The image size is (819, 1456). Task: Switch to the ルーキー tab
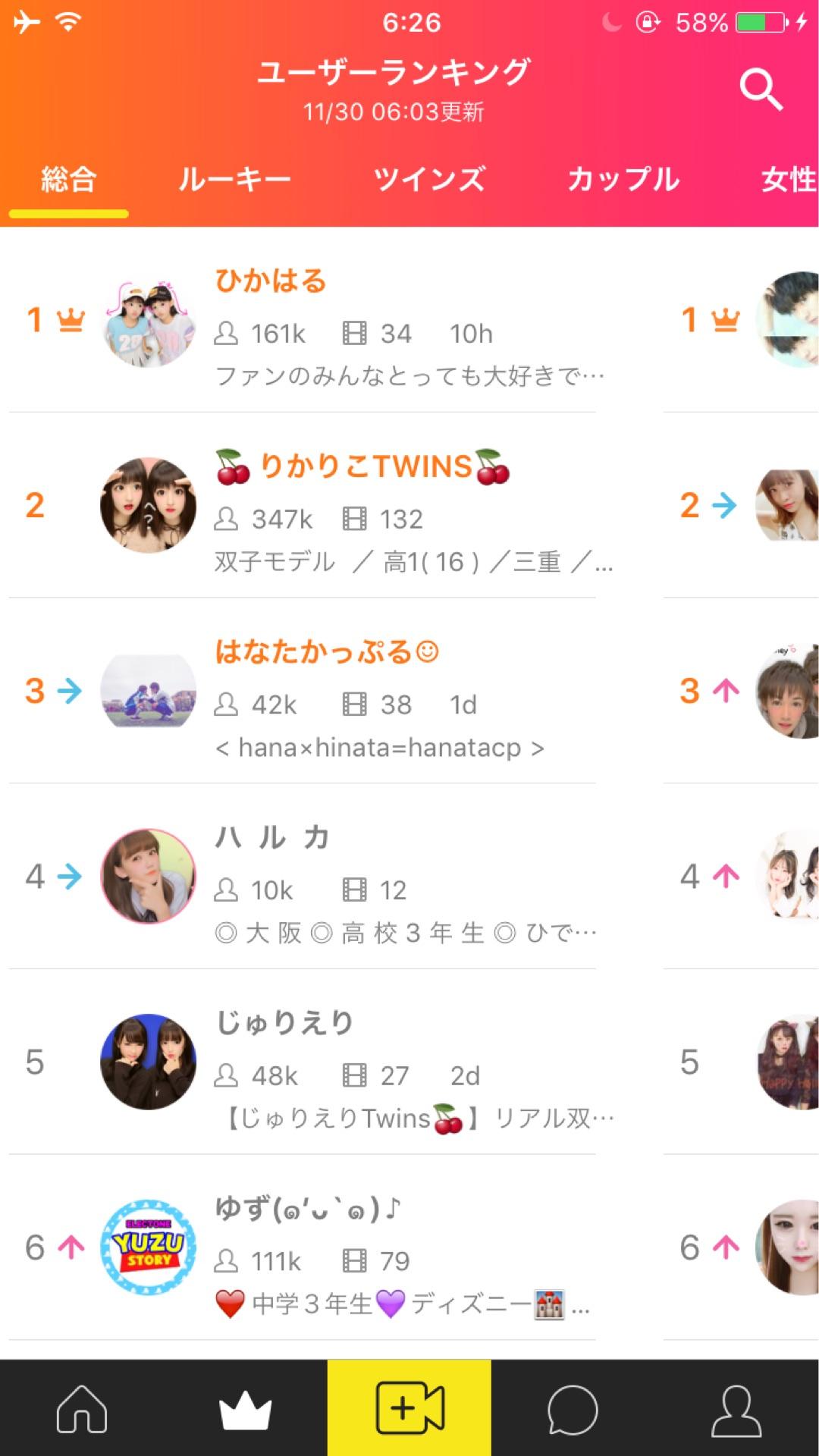(x=234, y=180)
